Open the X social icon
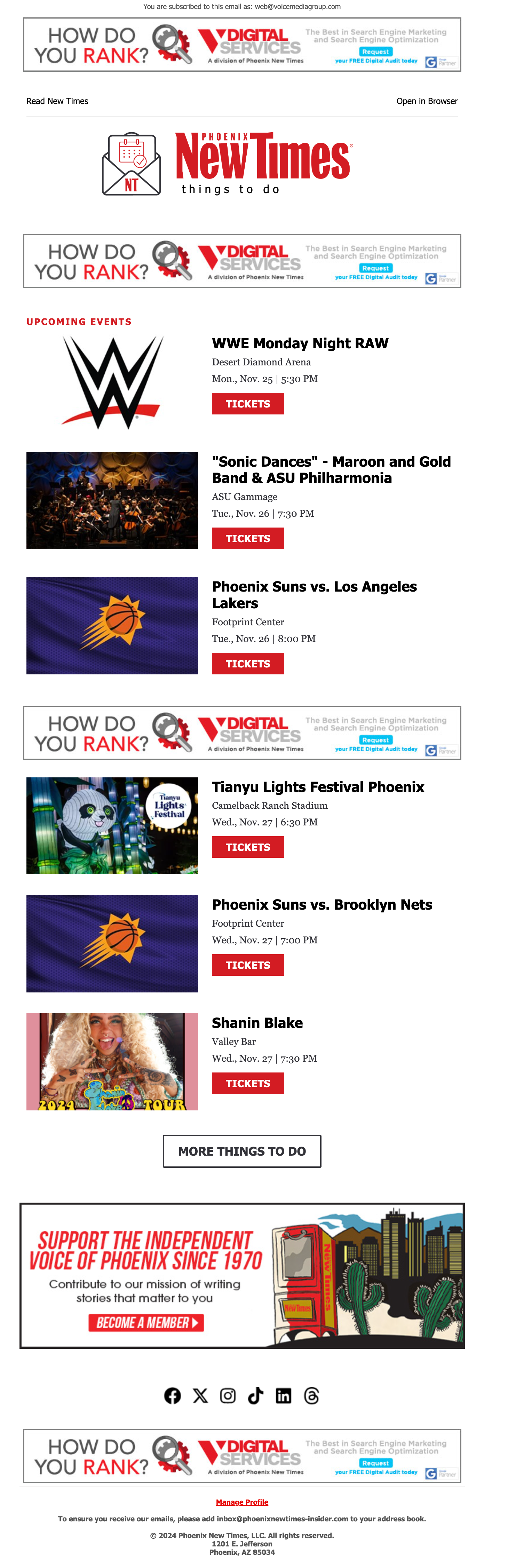Screen dimensions: 508x1568 tap(200, 1396)
